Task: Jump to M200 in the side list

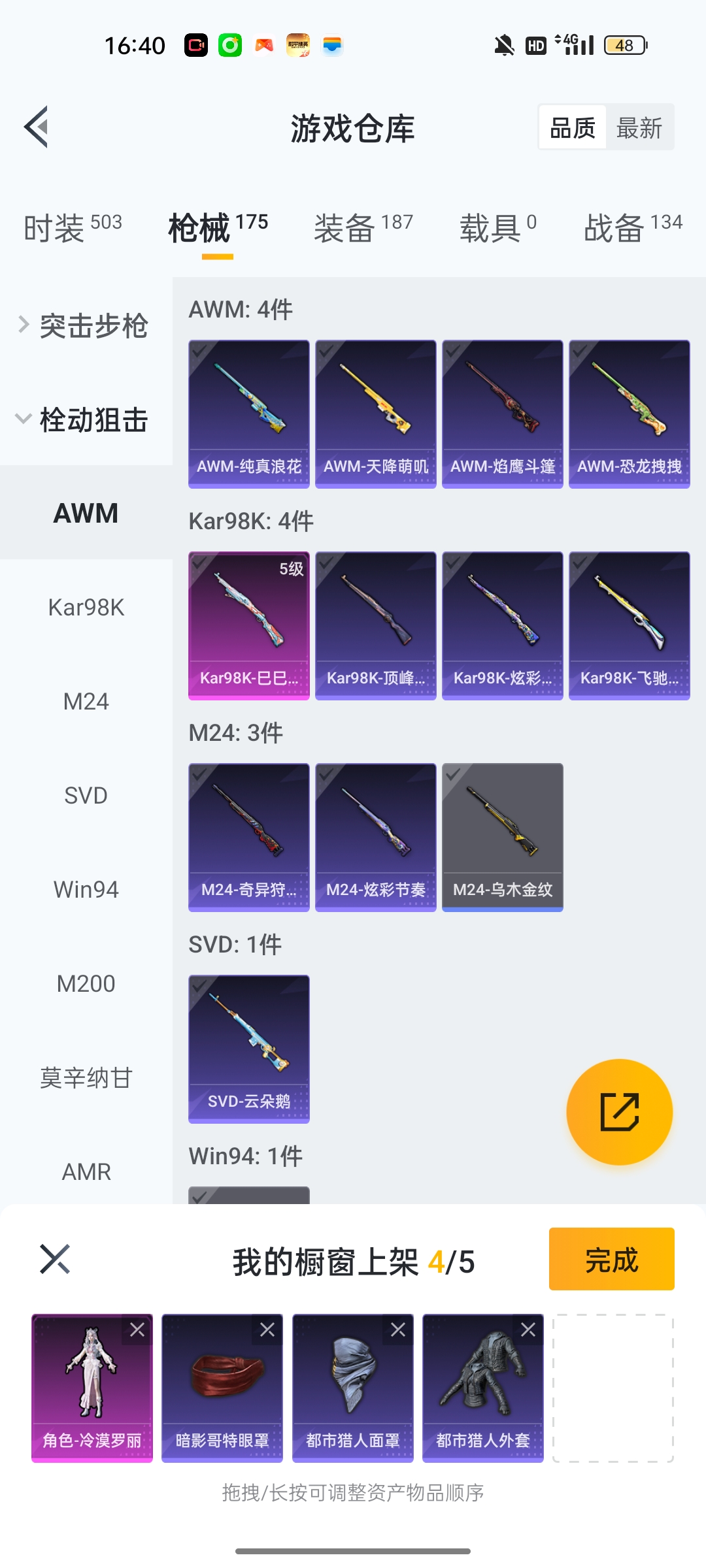Action: [x=86, y=984]
